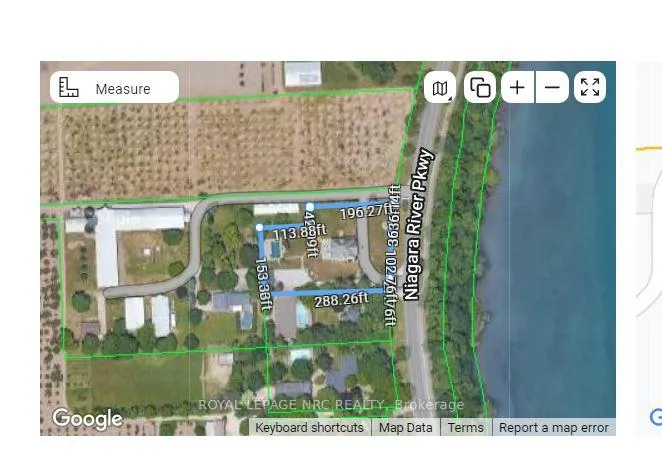Zoom out with the minus button

click(551, 88)
